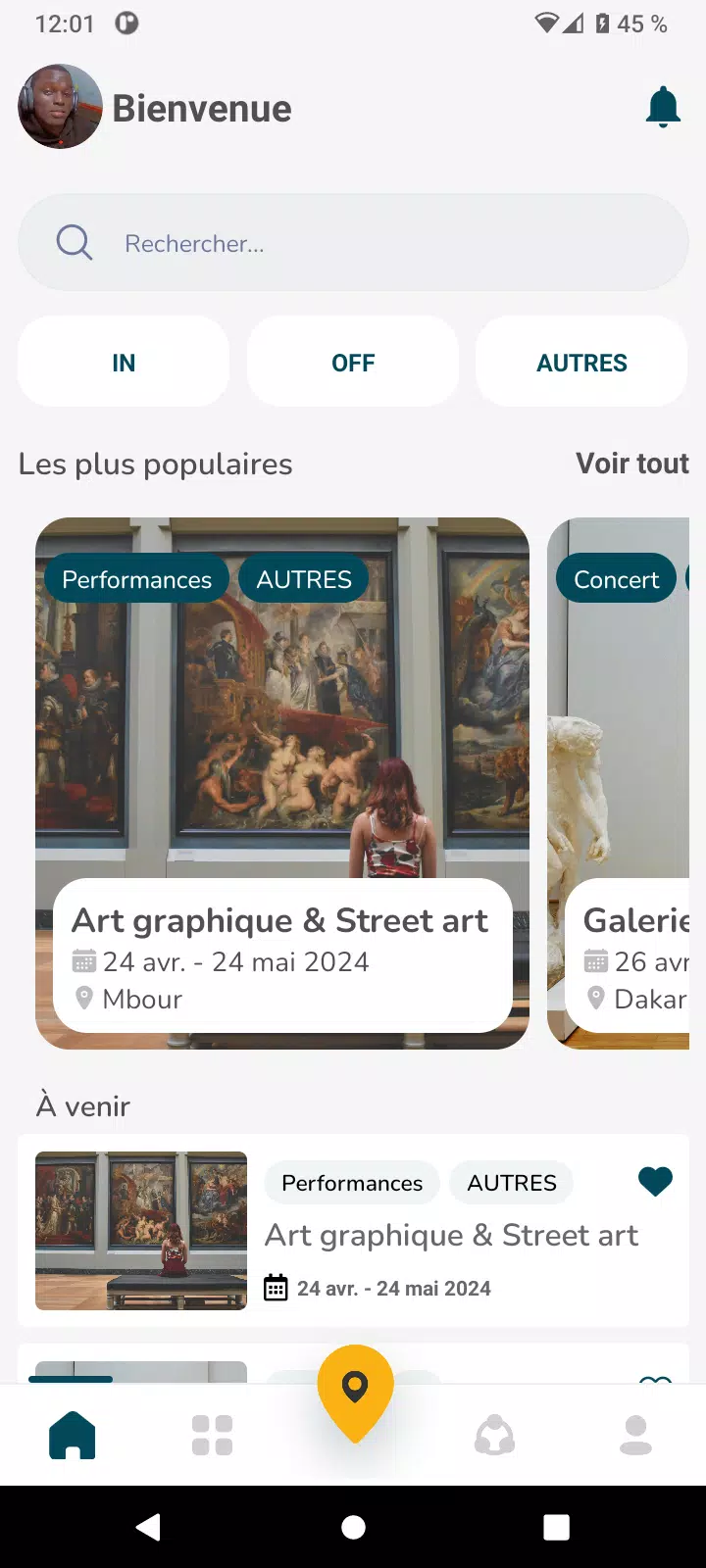Go to the system home screen

click(353, 1527)
